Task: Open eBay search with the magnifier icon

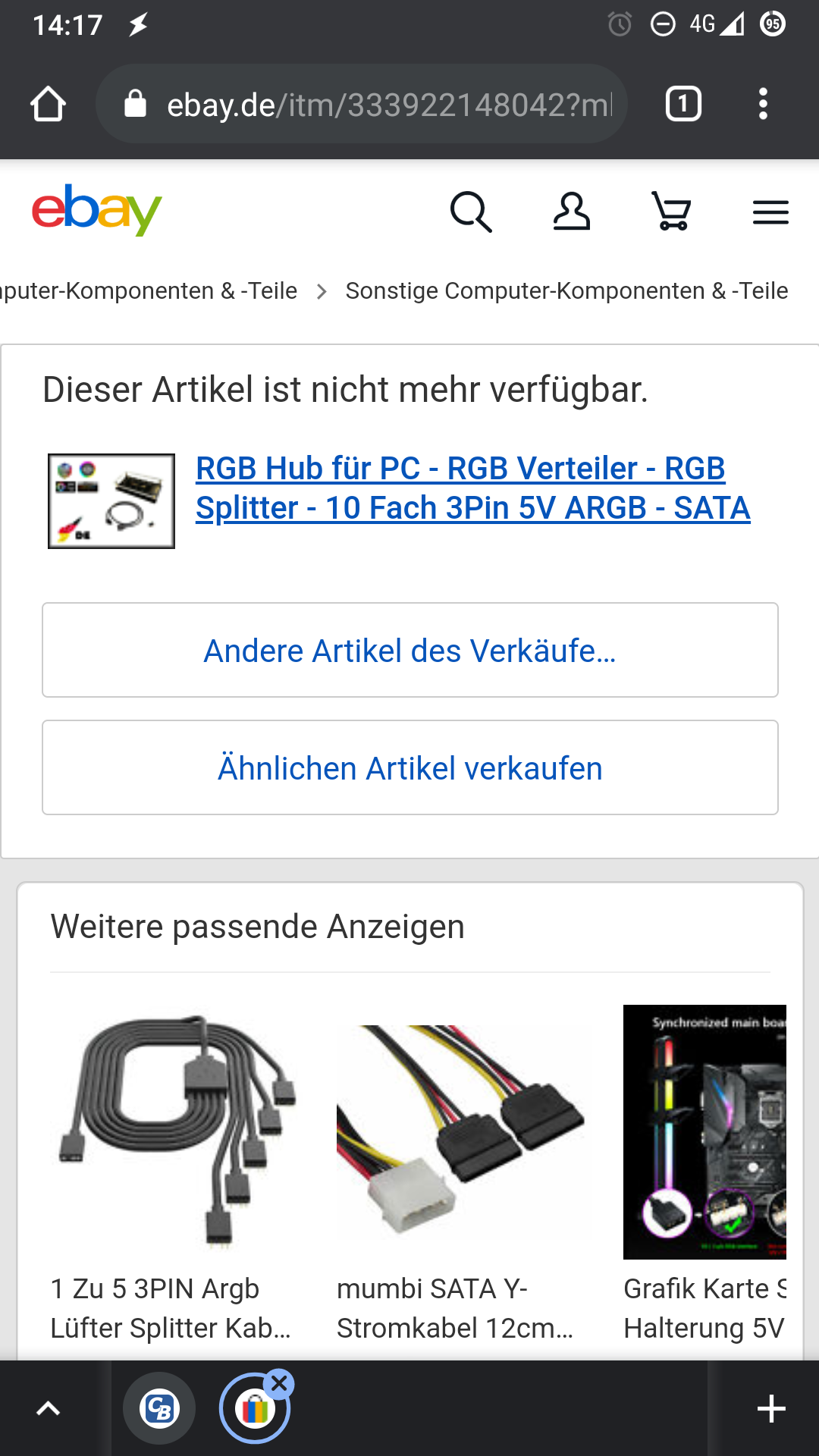Action: [x=471, y=212]
